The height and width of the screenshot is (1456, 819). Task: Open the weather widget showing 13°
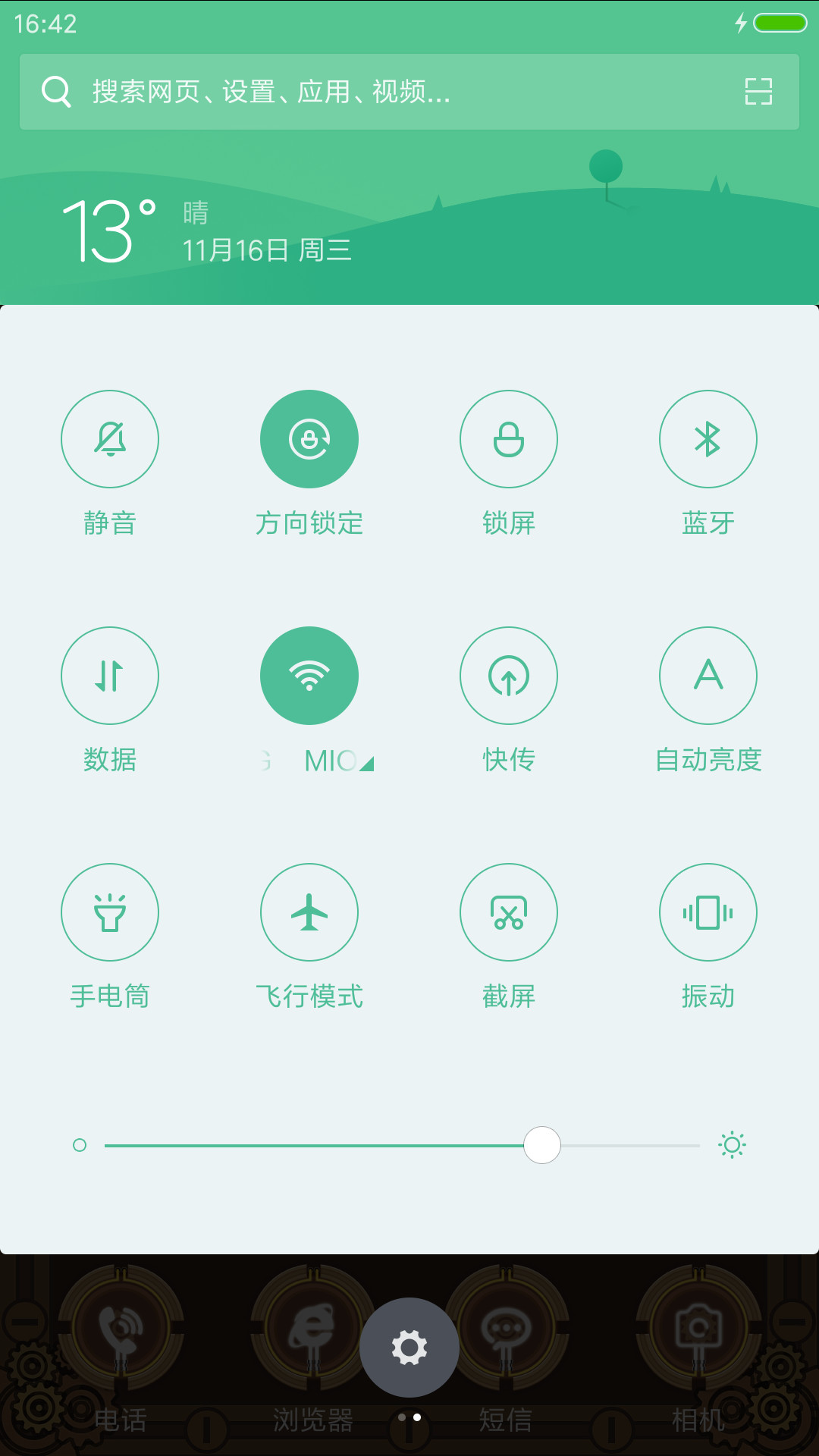click(206, 231)
